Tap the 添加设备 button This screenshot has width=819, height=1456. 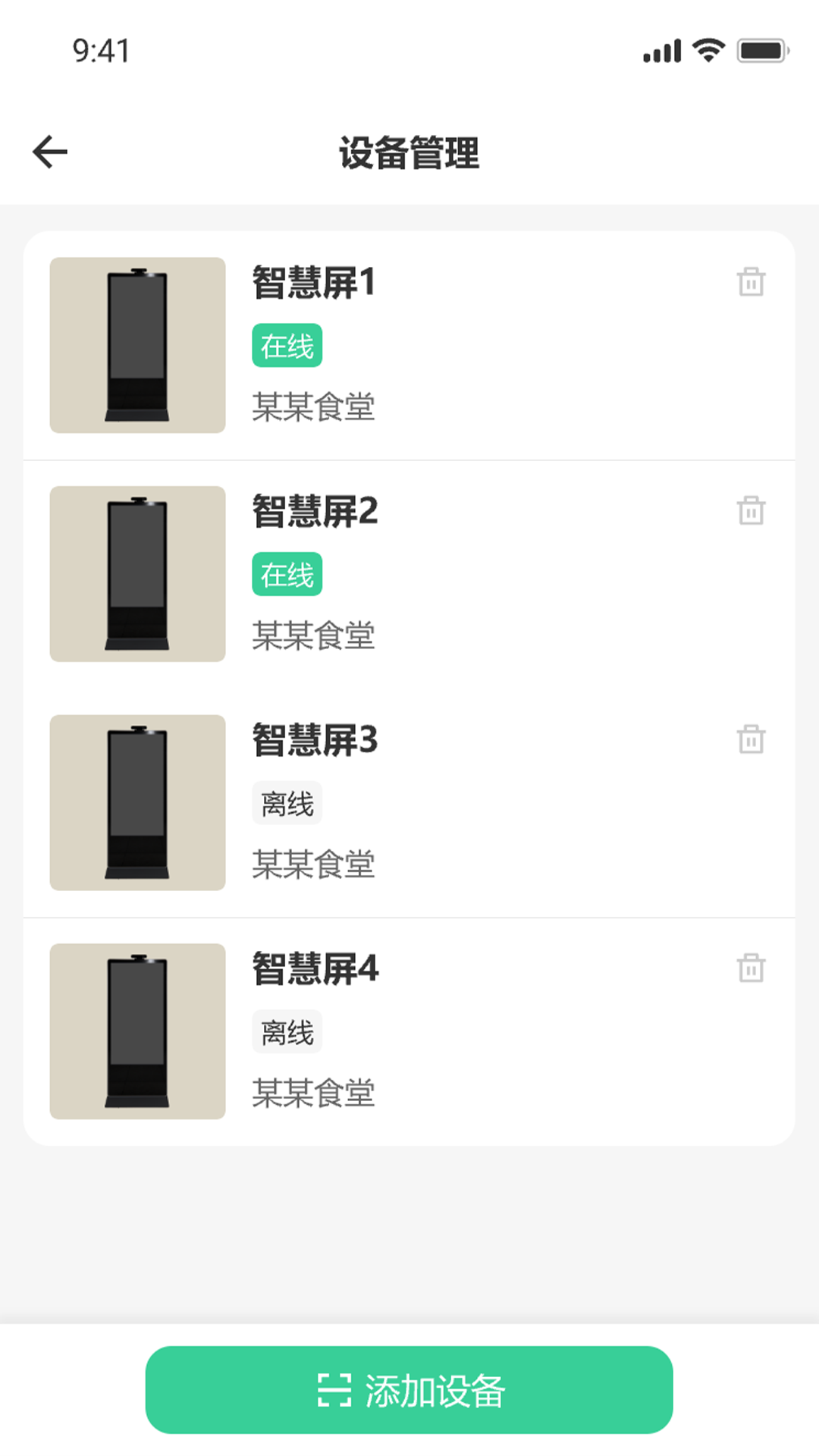pyautogui.click(x=409, y=1390)
